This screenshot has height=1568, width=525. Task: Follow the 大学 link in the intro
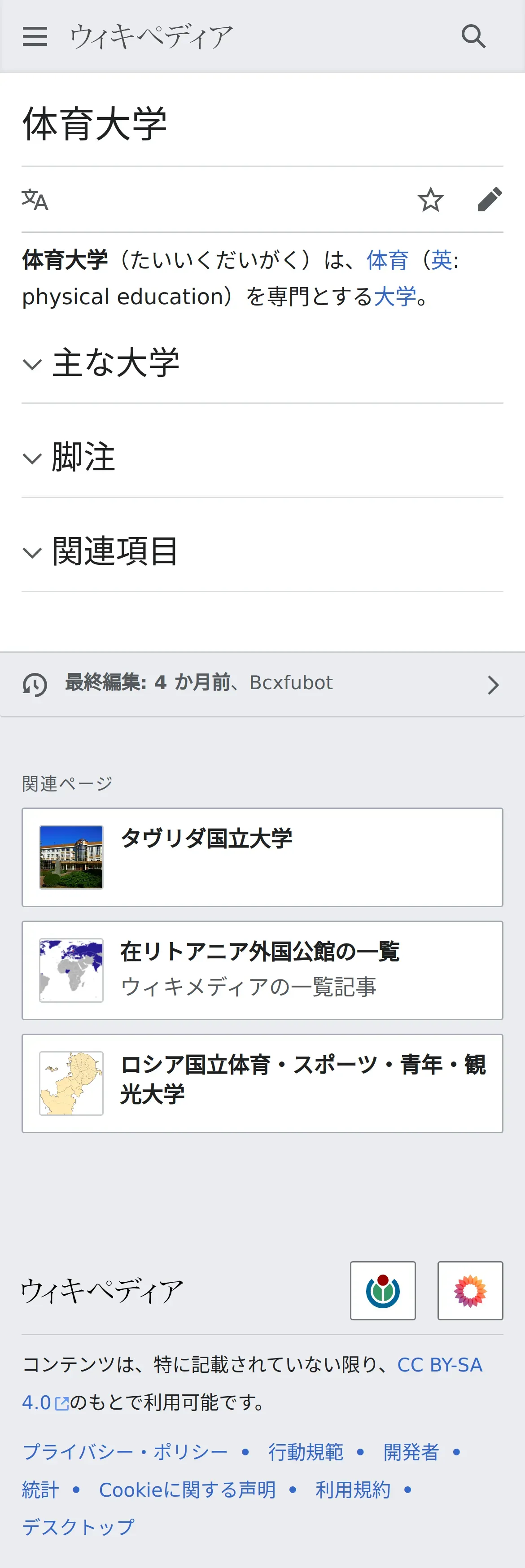point(395,297)
